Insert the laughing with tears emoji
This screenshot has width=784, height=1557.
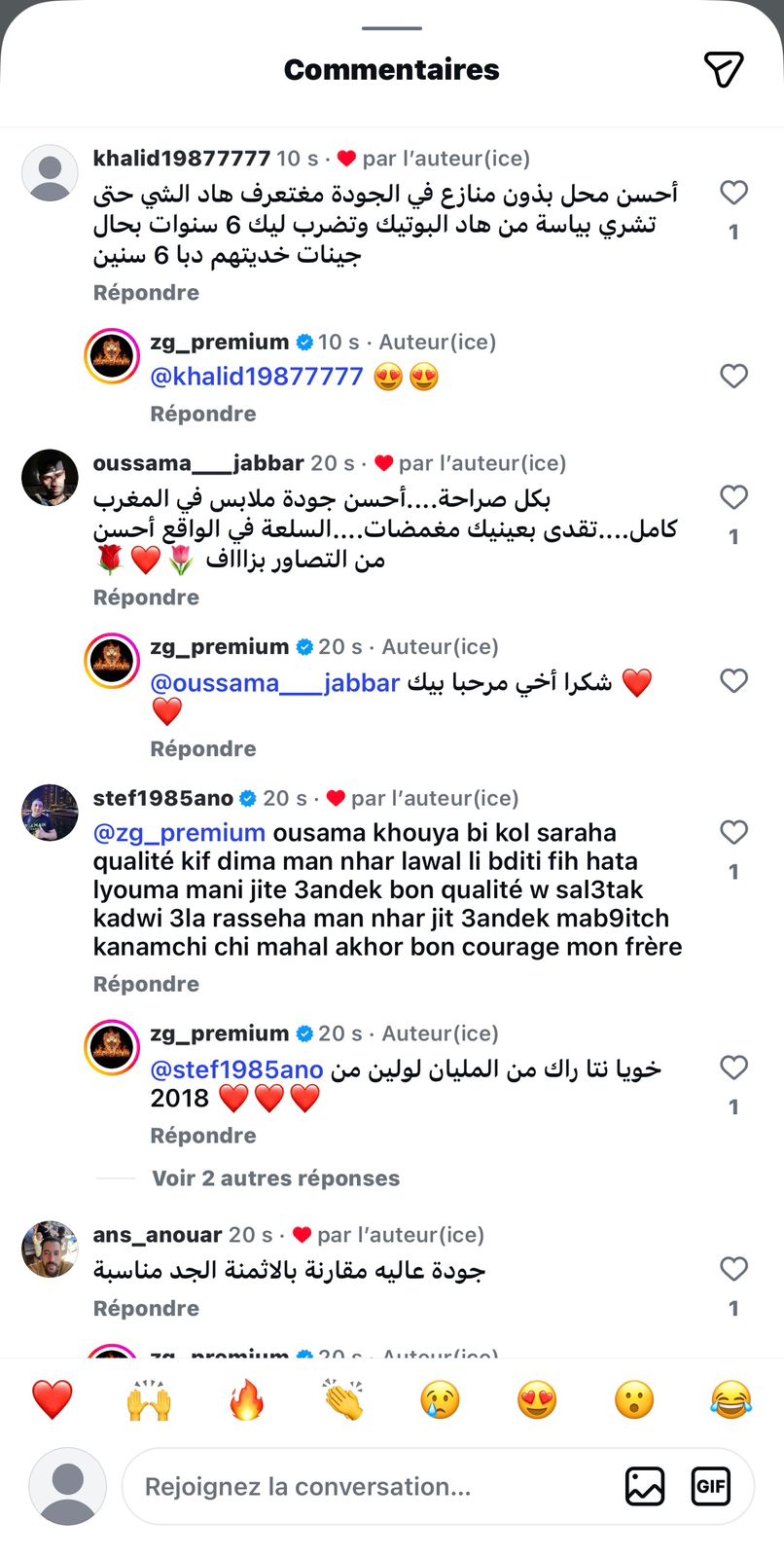coord(731,1401)
